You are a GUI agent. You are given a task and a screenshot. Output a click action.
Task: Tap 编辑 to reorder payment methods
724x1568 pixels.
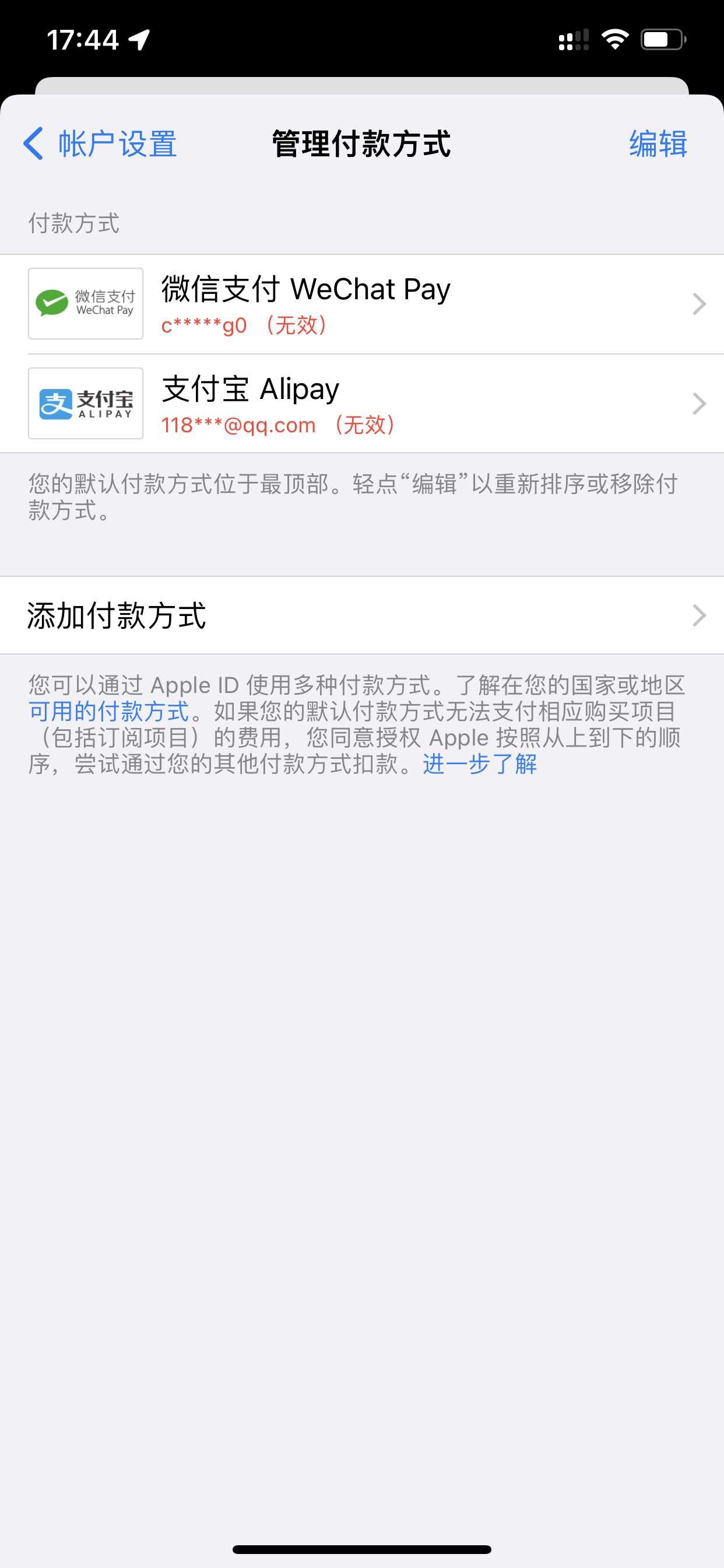[x=658, y=144]
